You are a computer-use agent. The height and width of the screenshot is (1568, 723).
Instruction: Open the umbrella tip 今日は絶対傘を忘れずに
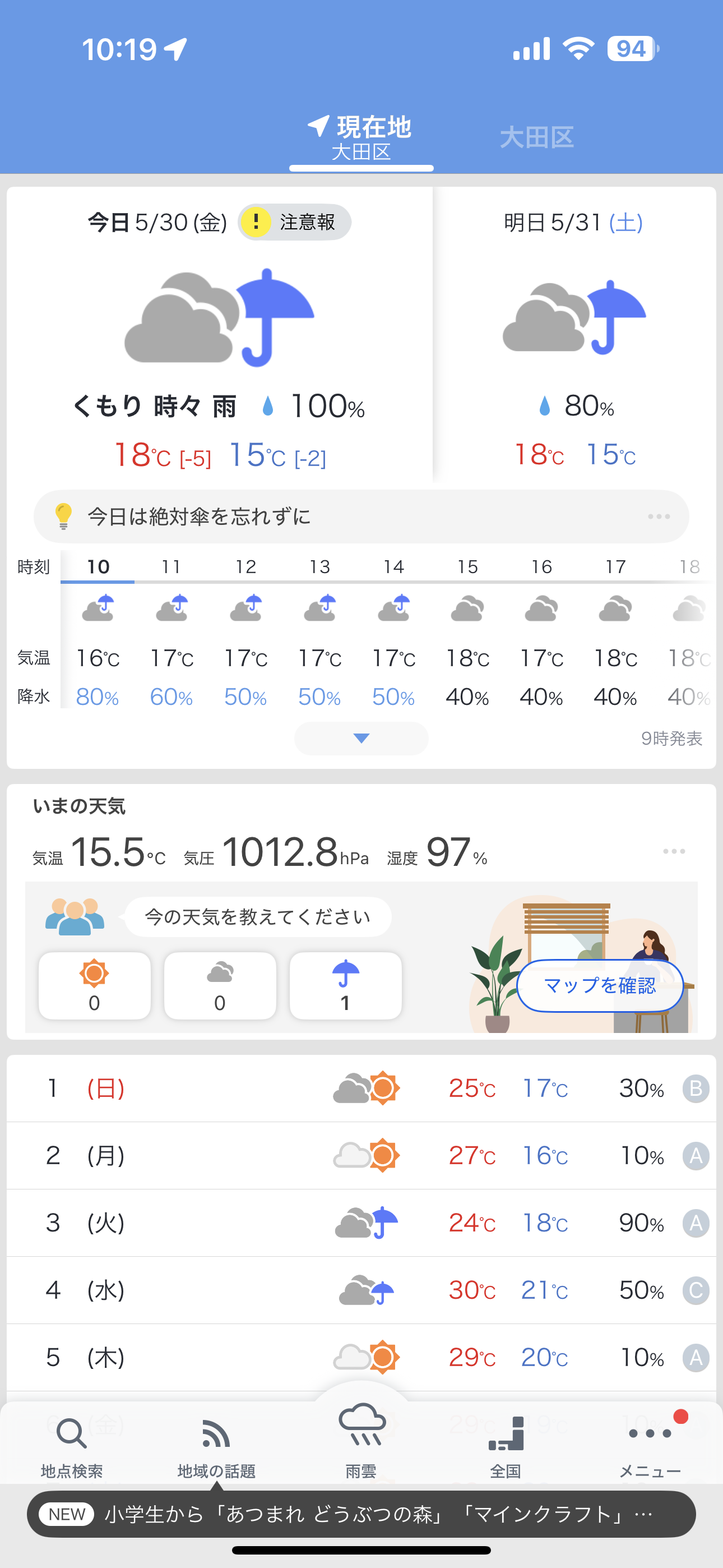point(361,516)
